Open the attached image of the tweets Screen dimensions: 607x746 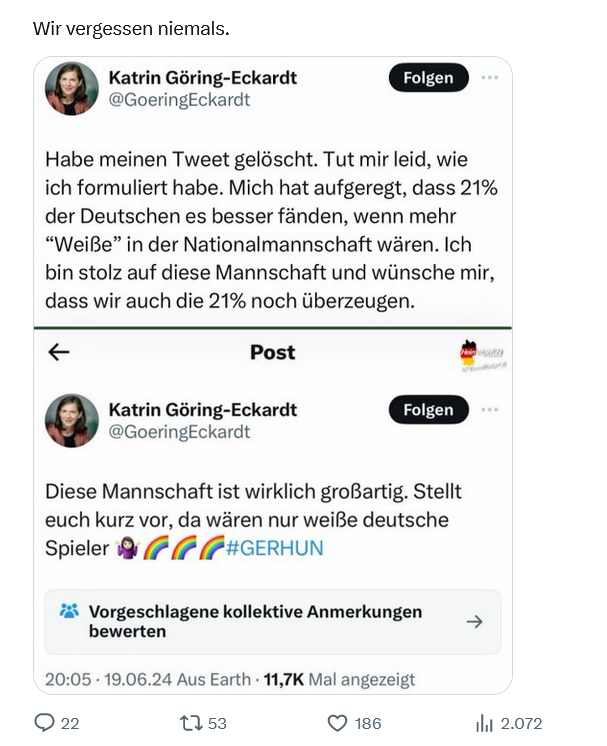coord(272,375)
